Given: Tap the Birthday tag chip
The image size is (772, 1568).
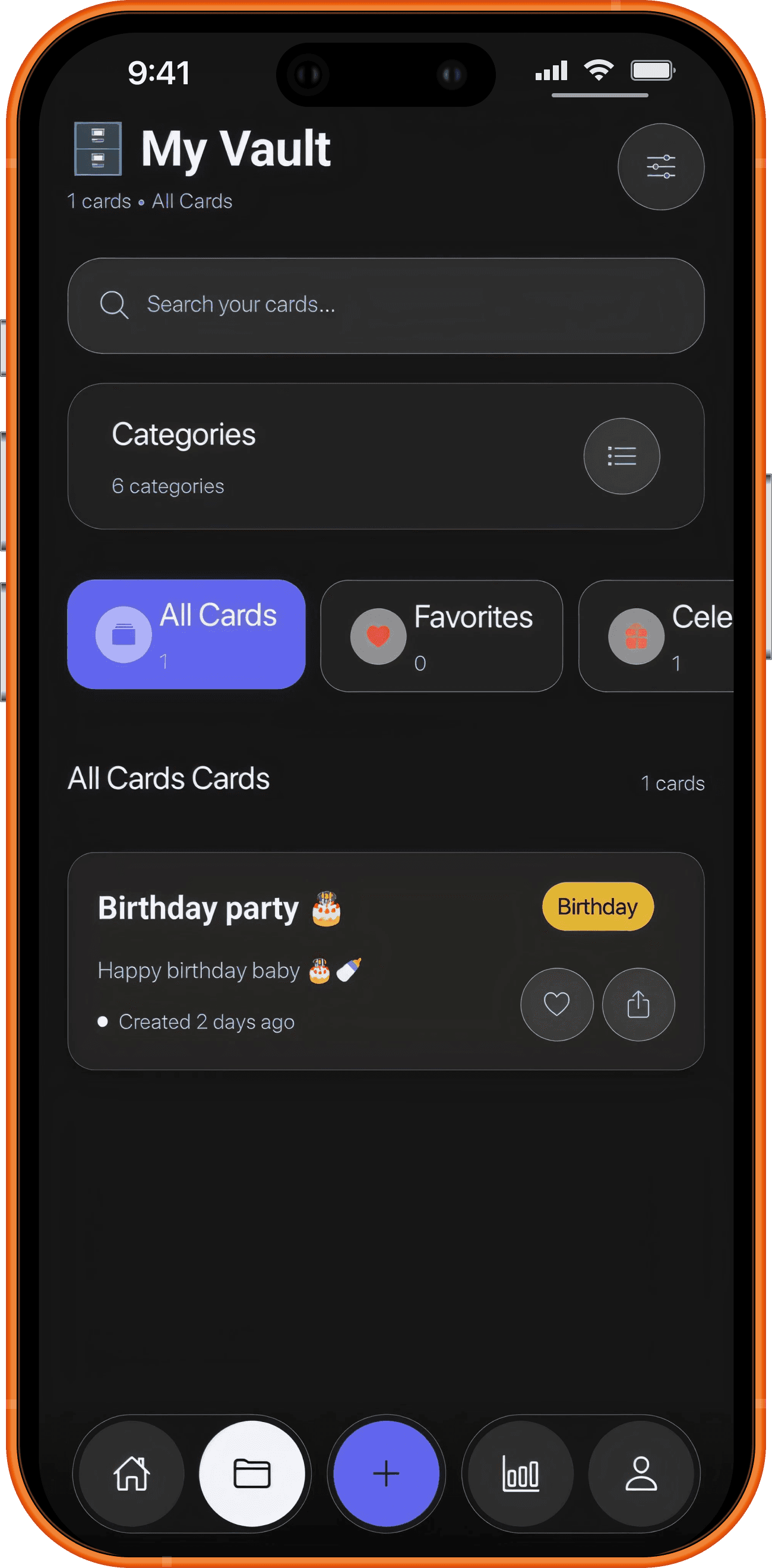Looking at the screenshot, I should (x=597, y=906).
